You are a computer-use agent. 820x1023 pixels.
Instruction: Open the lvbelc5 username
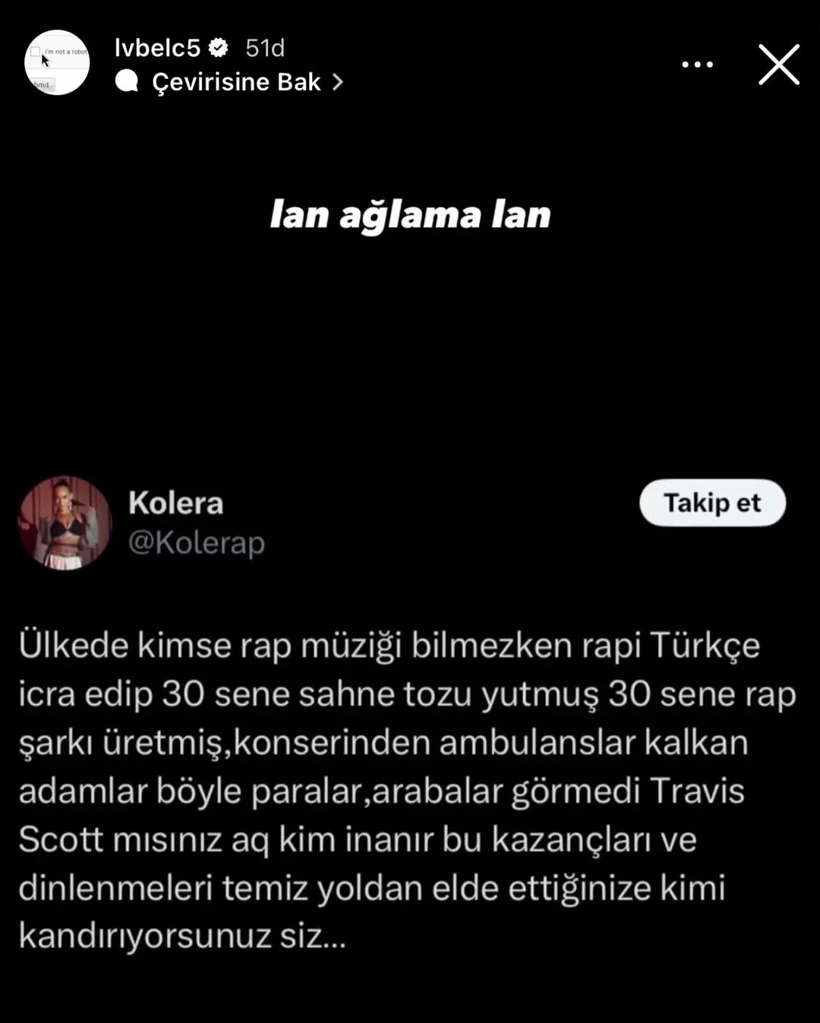pyautogui.click(x=158, y=48)
